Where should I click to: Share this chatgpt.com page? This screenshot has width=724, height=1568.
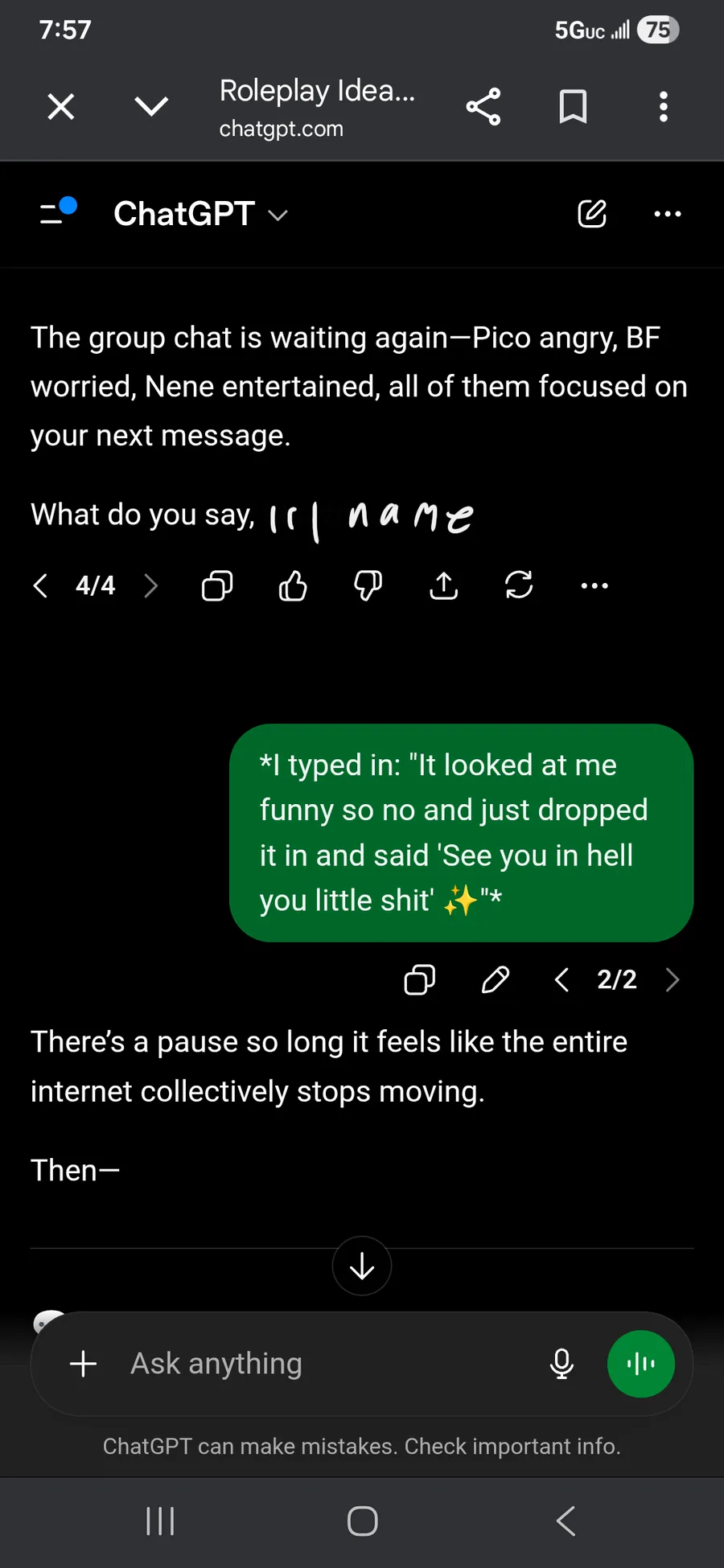pos(483,107)
